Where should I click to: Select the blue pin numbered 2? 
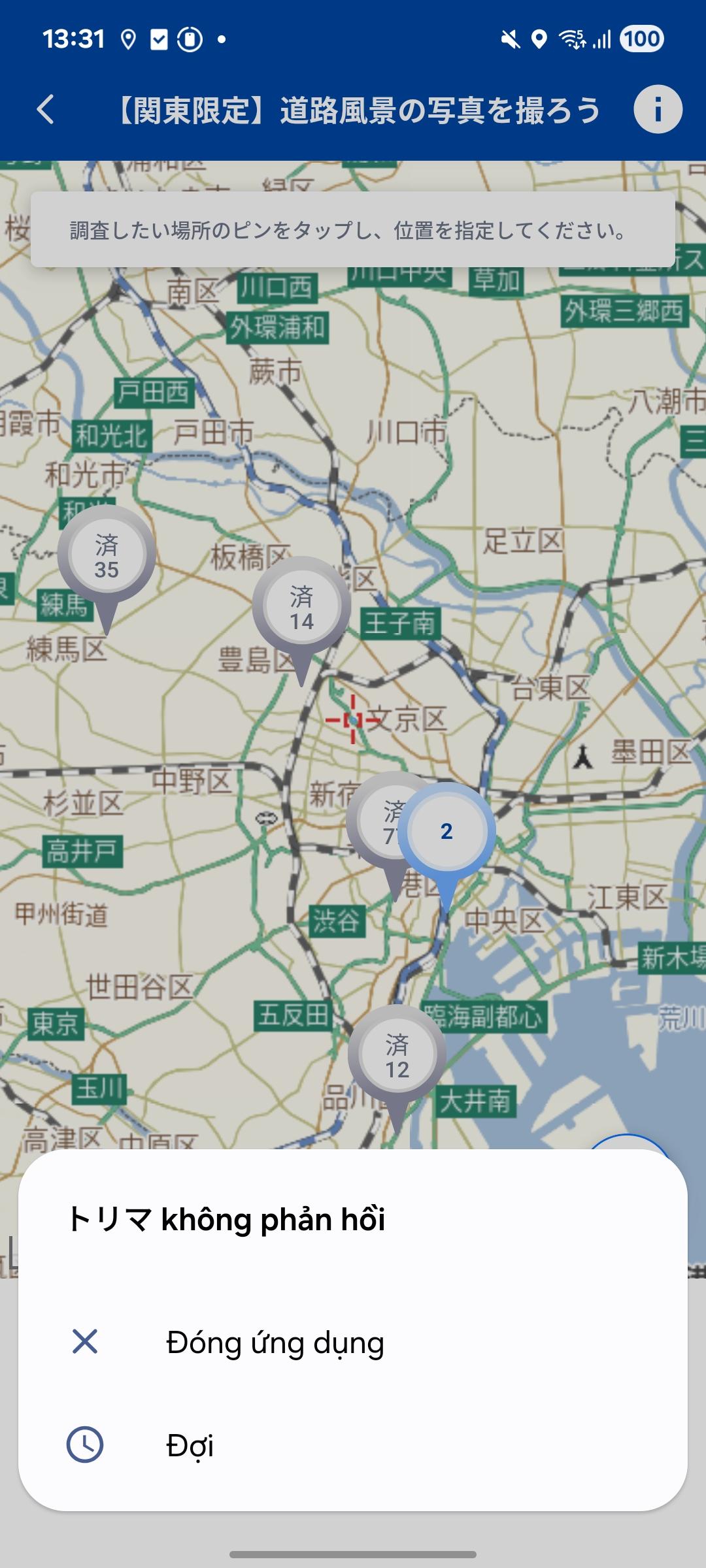tap(446, 832)
